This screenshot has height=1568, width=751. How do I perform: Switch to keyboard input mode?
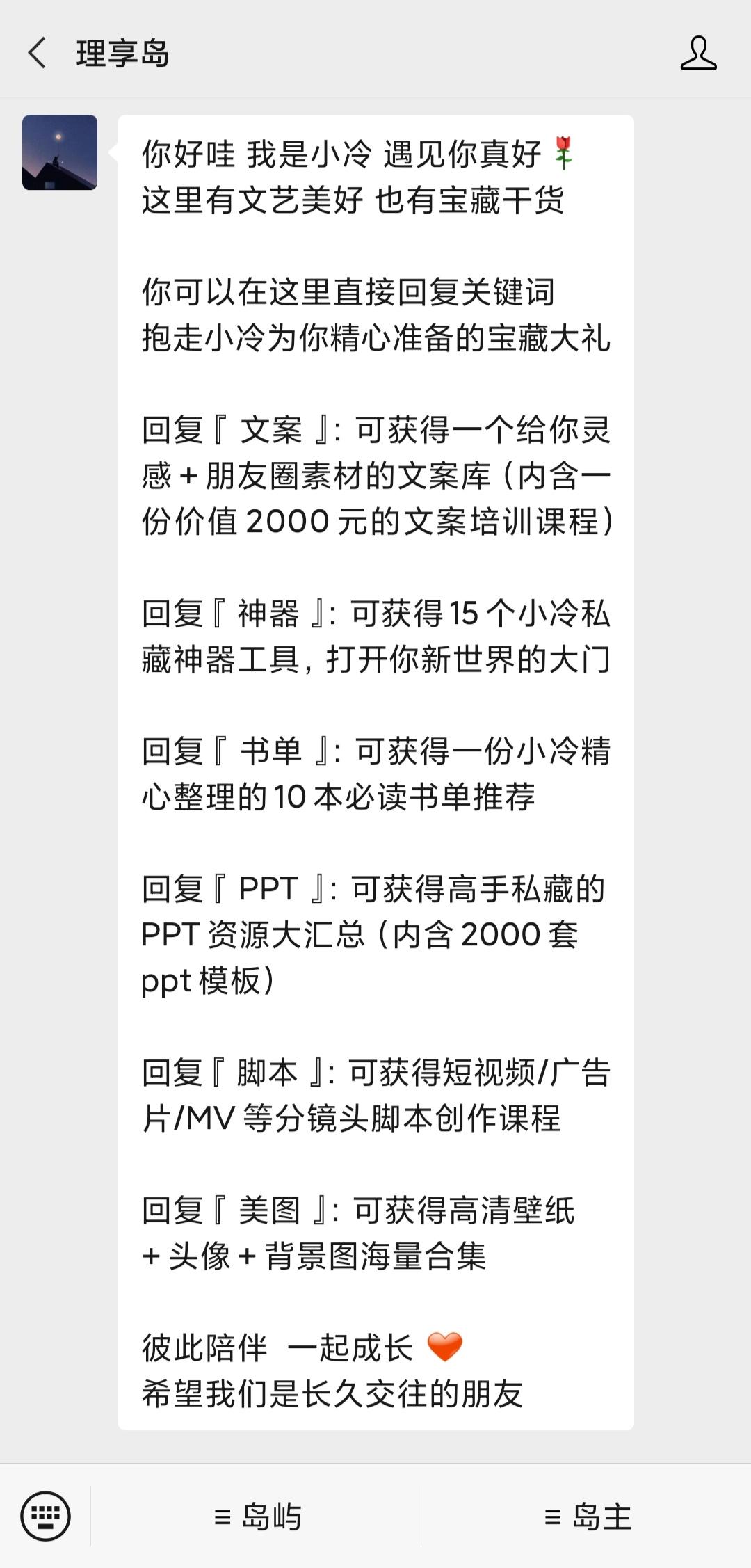[45, 1516]
